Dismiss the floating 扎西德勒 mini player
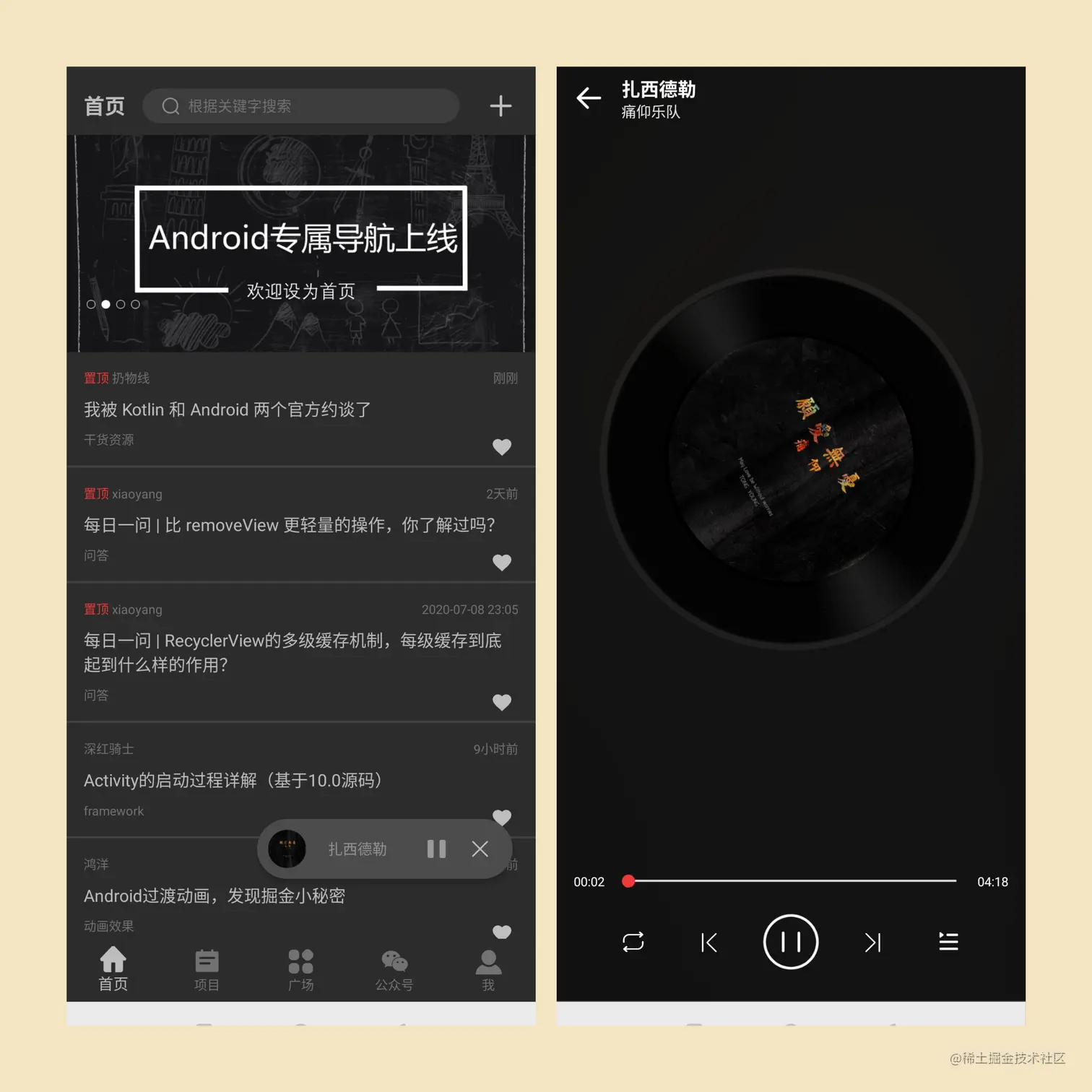Screen dimensions: 1092x1092 480,849
